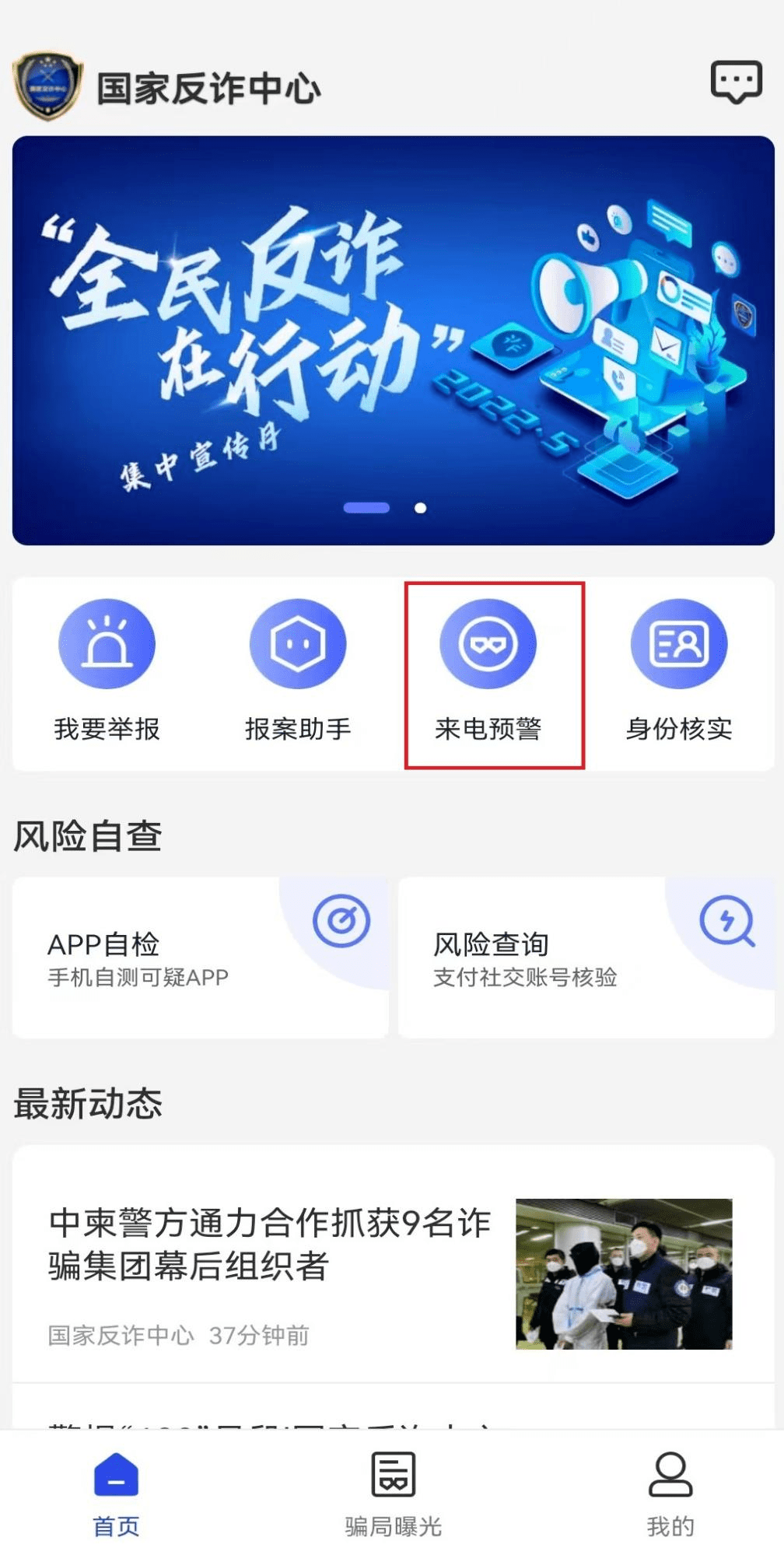The image size is (784, 1548).
Task: Switch to the 骗局曝光 tab
Action: pos(393,1494)
